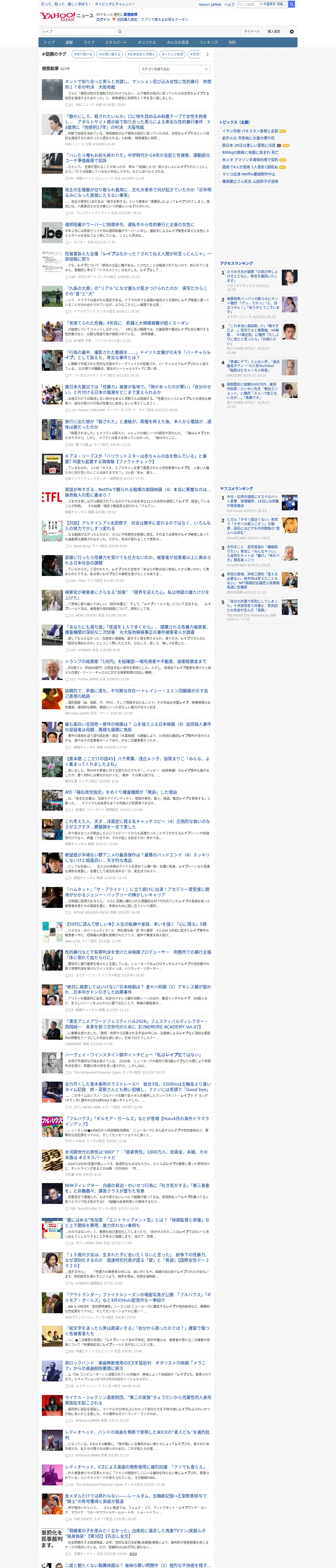This screenshot has height=1568, width=336.
Task: Show more topic tags with the arrow
Action: [x=207, y=54]
